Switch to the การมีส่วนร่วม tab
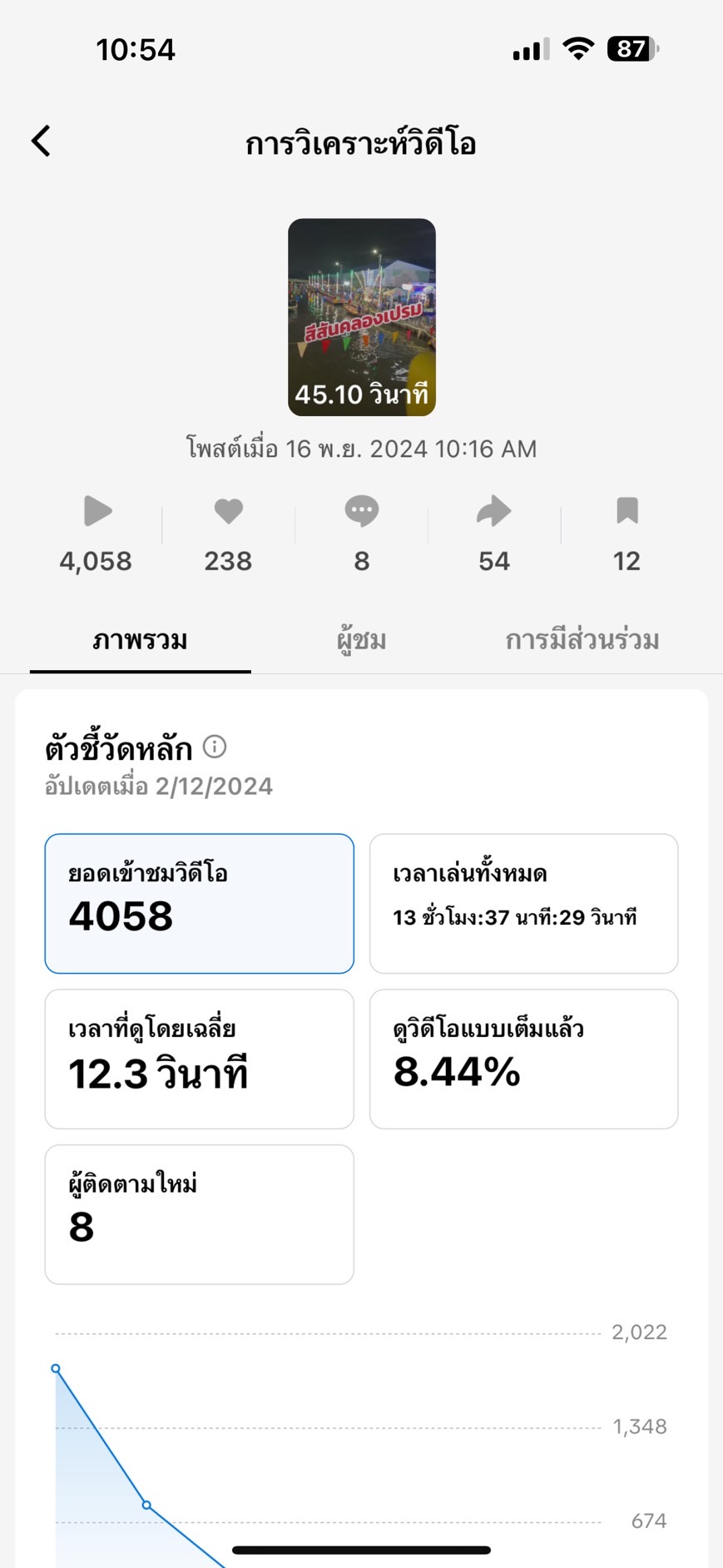Screen dimensions: 723x1568 coord(582,640)
